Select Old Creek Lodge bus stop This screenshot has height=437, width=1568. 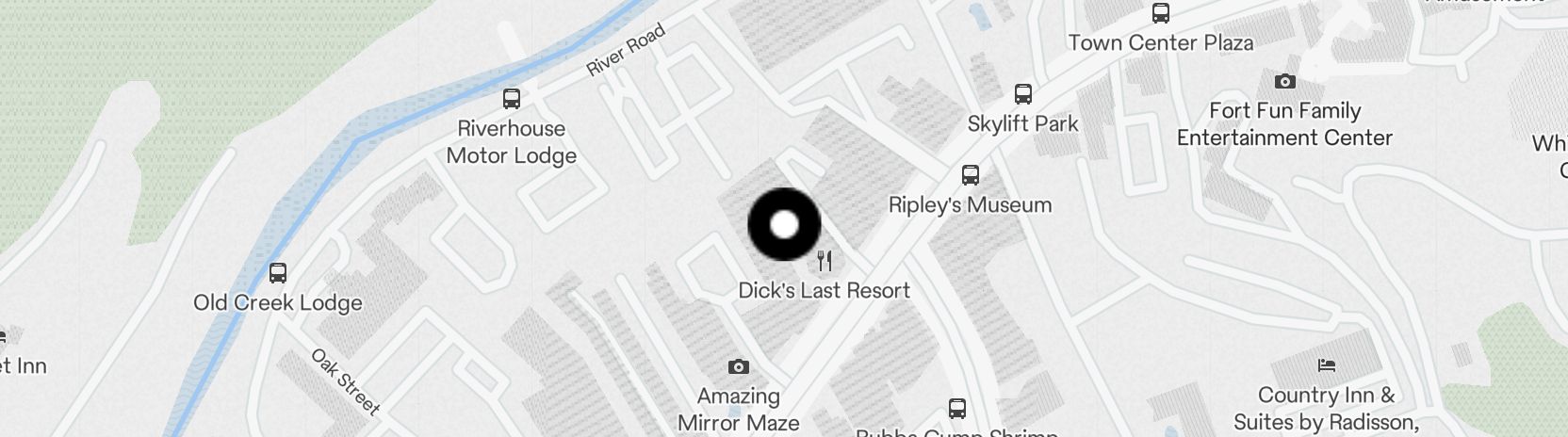pos(277,273)
